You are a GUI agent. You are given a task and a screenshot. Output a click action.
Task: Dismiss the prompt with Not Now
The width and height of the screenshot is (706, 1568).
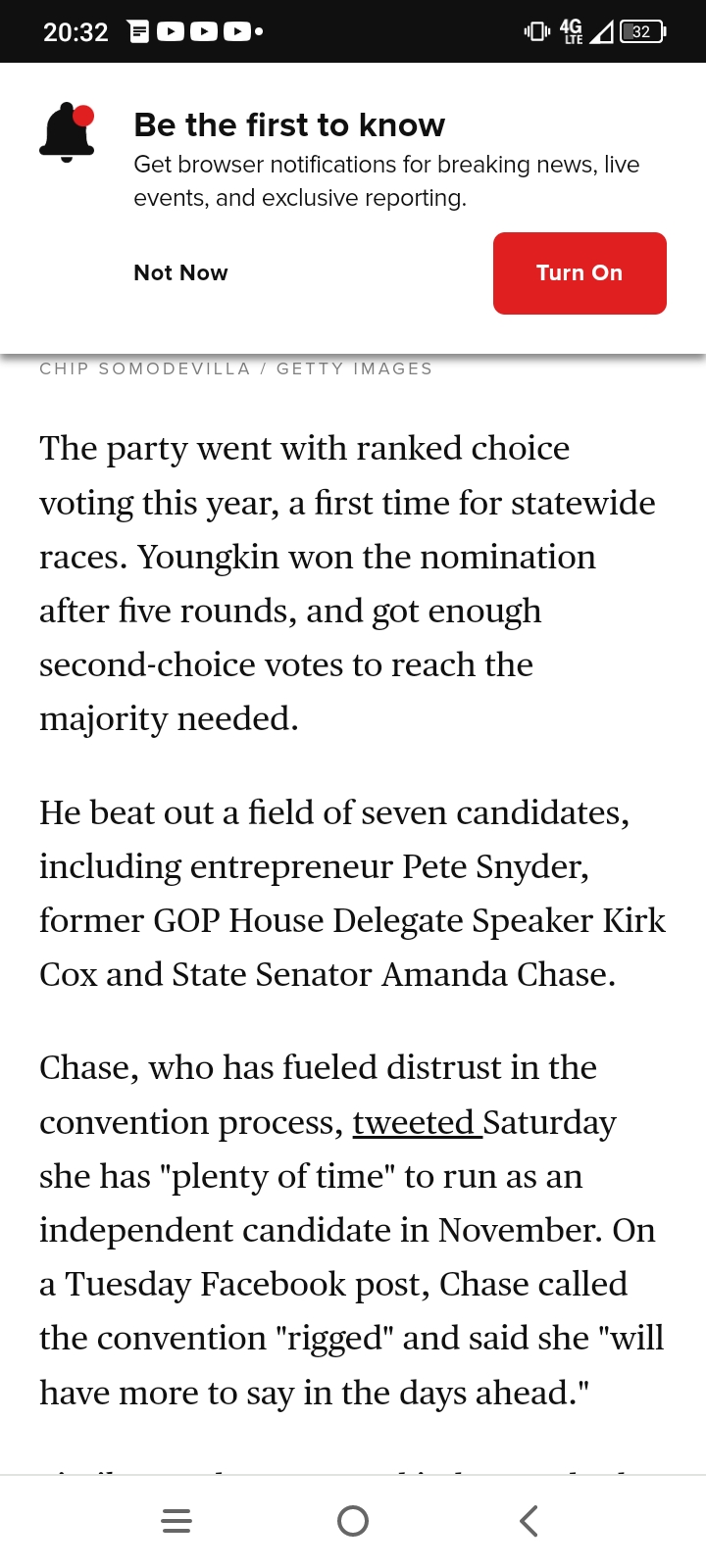click(x=180, y=273)
